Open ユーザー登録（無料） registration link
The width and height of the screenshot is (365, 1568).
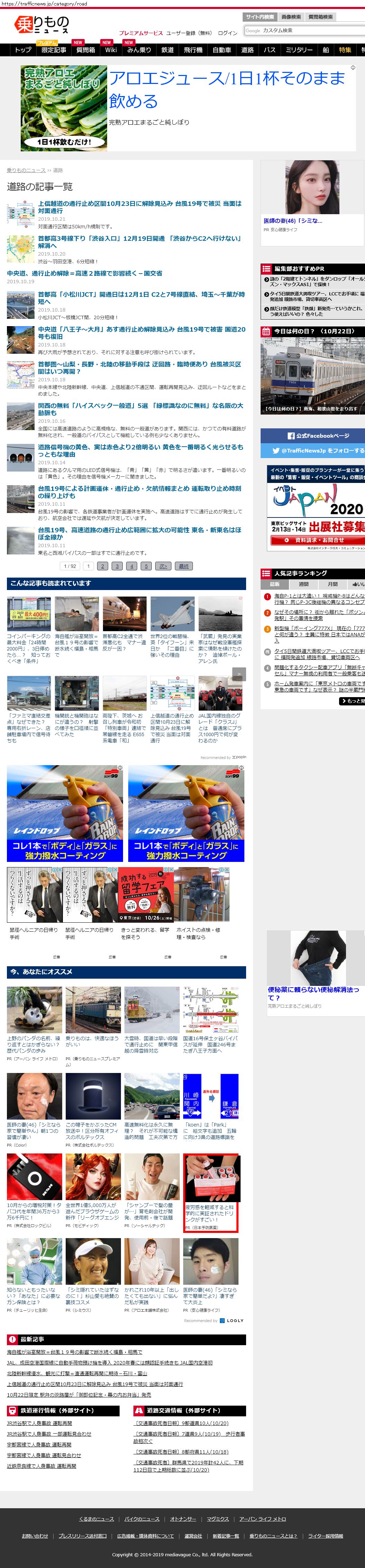[x=189, y=33]
